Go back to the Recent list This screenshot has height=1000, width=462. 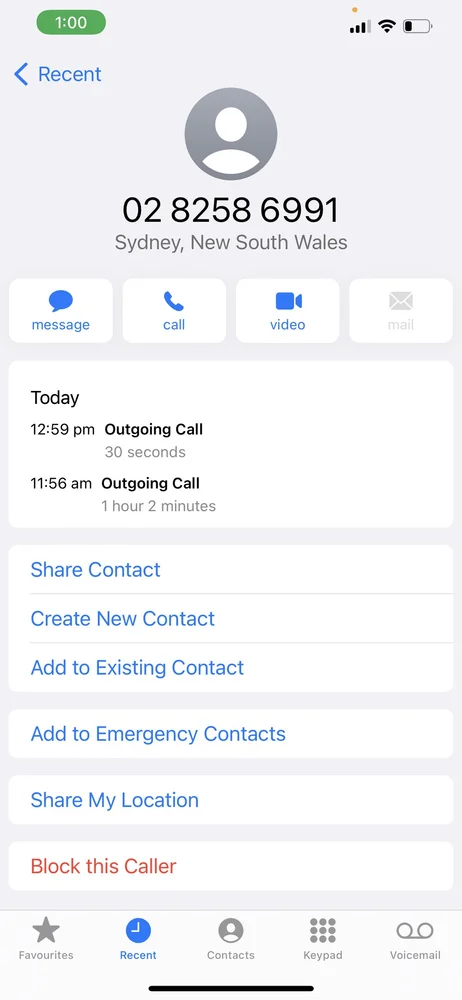pos(57,74)
